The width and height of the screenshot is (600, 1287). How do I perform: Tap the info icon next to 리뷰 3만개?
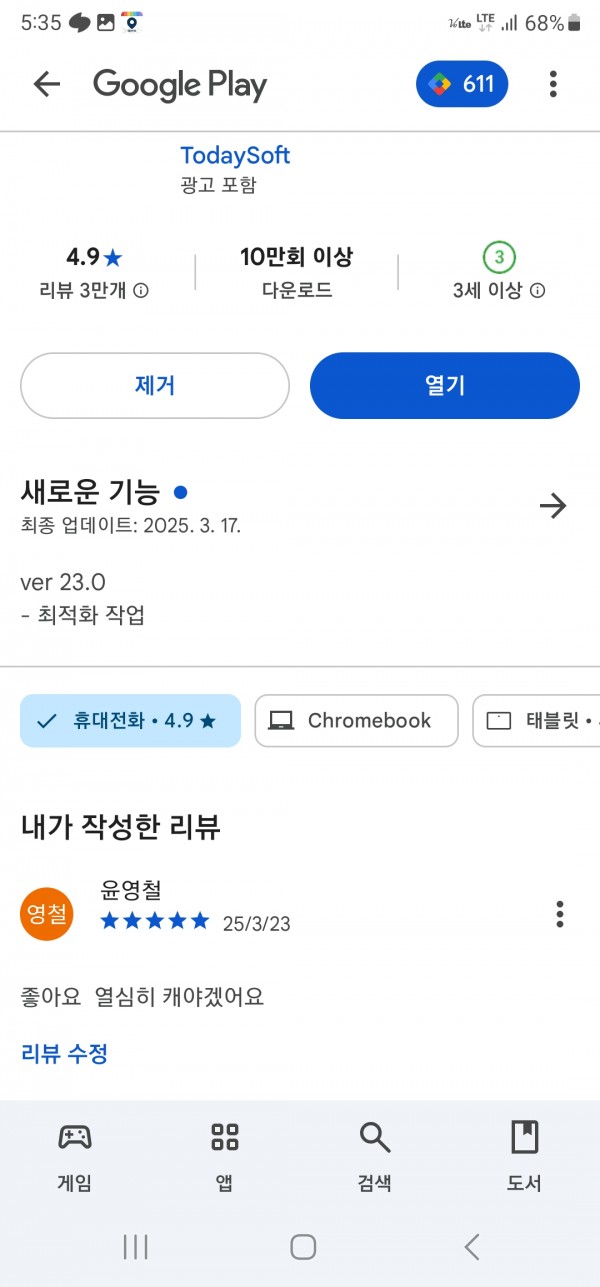click(x=142, y=291)
